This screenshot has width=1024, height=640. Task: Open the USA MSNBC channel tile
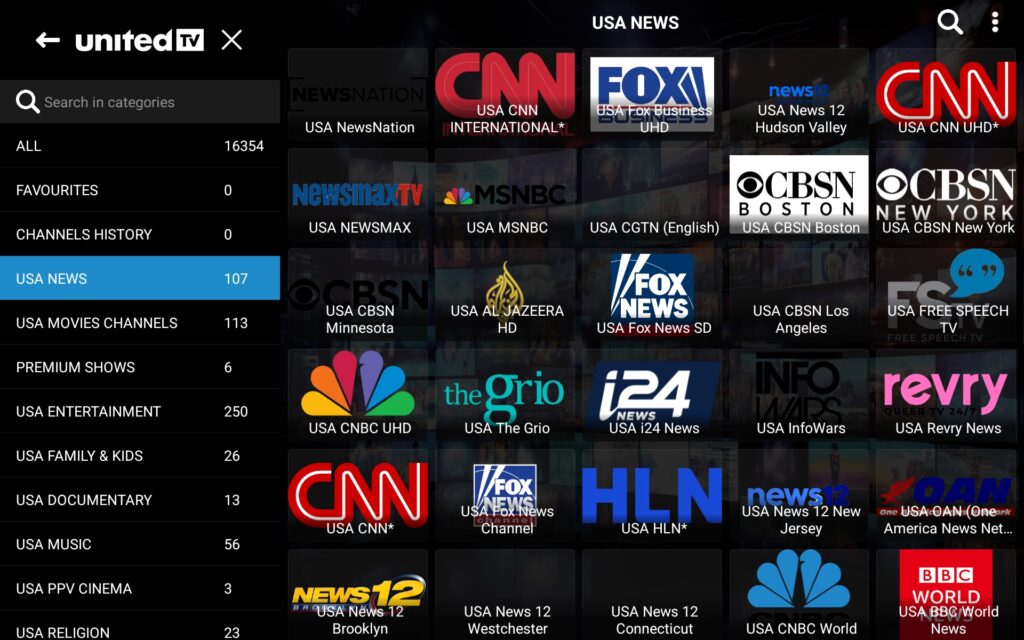(x=507, y=195)
